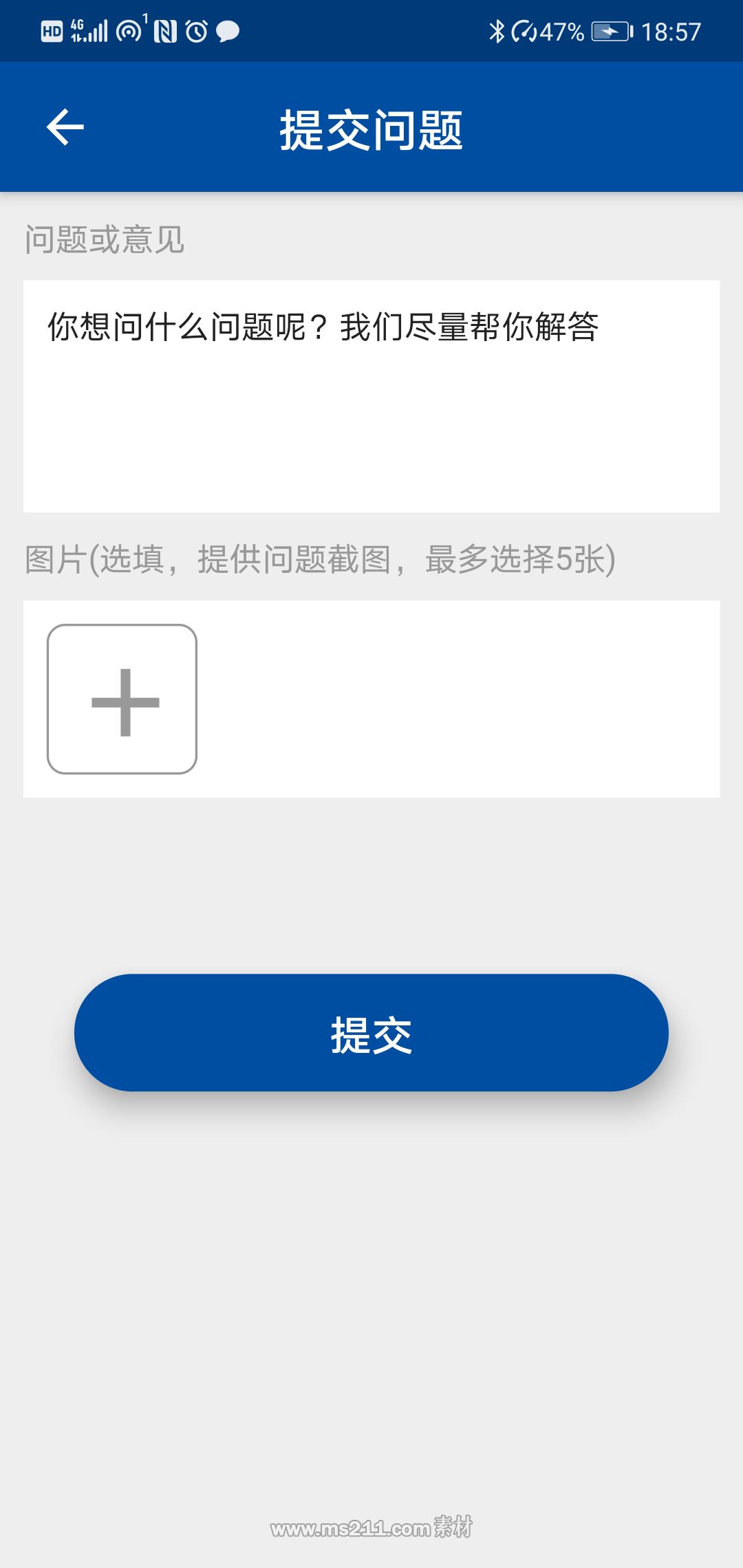
Task: Add a screenshot via the plus box
Action: [x=122, y=699]
